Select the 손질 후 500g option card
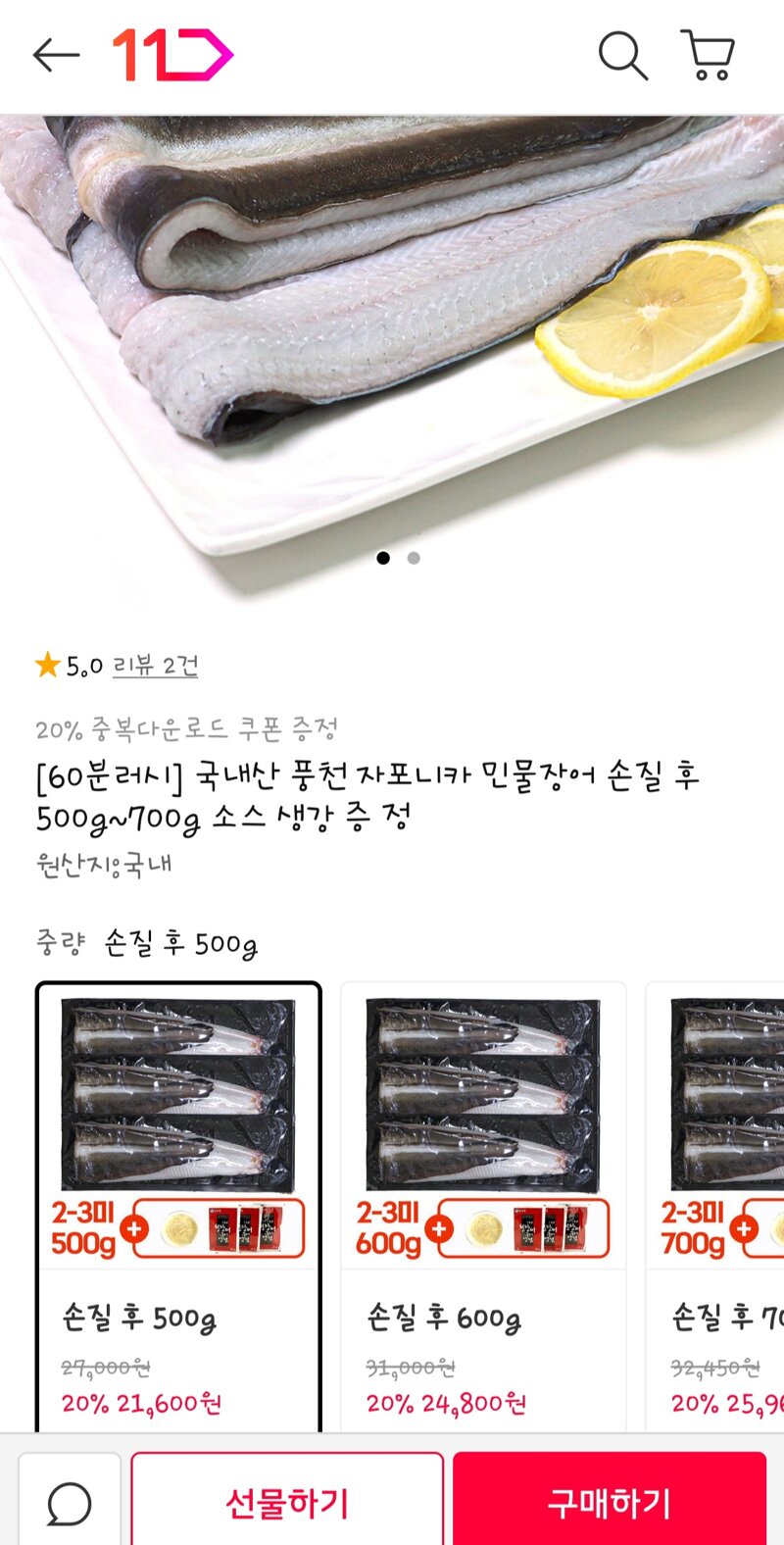The image size is (784, 1545). point(178,1207)
